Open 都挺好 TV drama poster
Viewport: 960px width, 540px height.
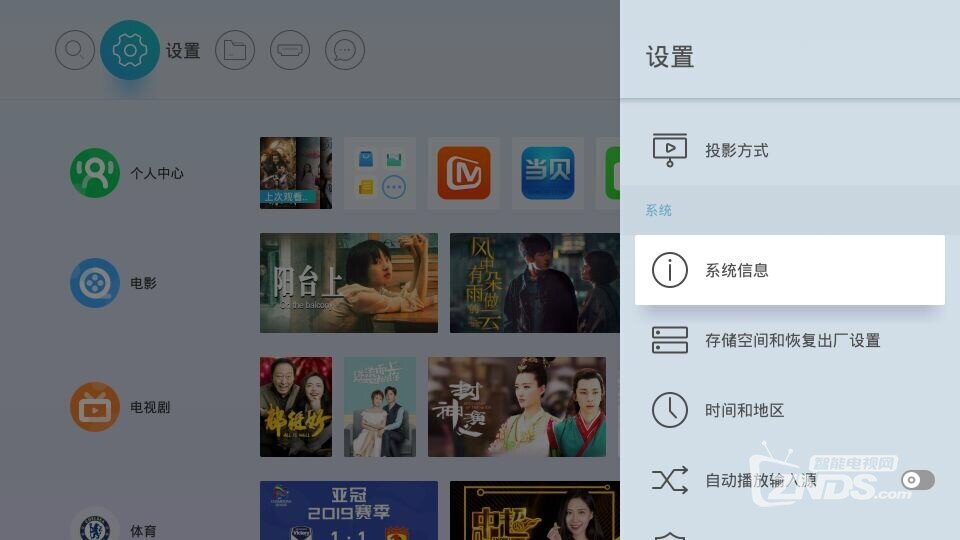click(296, 407)
